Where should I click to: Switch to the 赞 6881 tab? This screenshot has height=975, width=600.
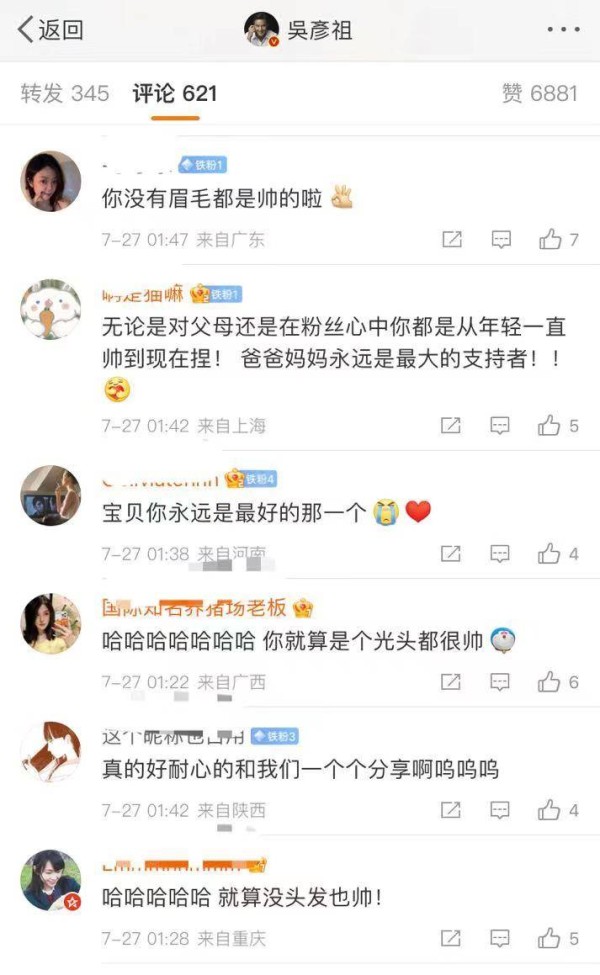540,94
